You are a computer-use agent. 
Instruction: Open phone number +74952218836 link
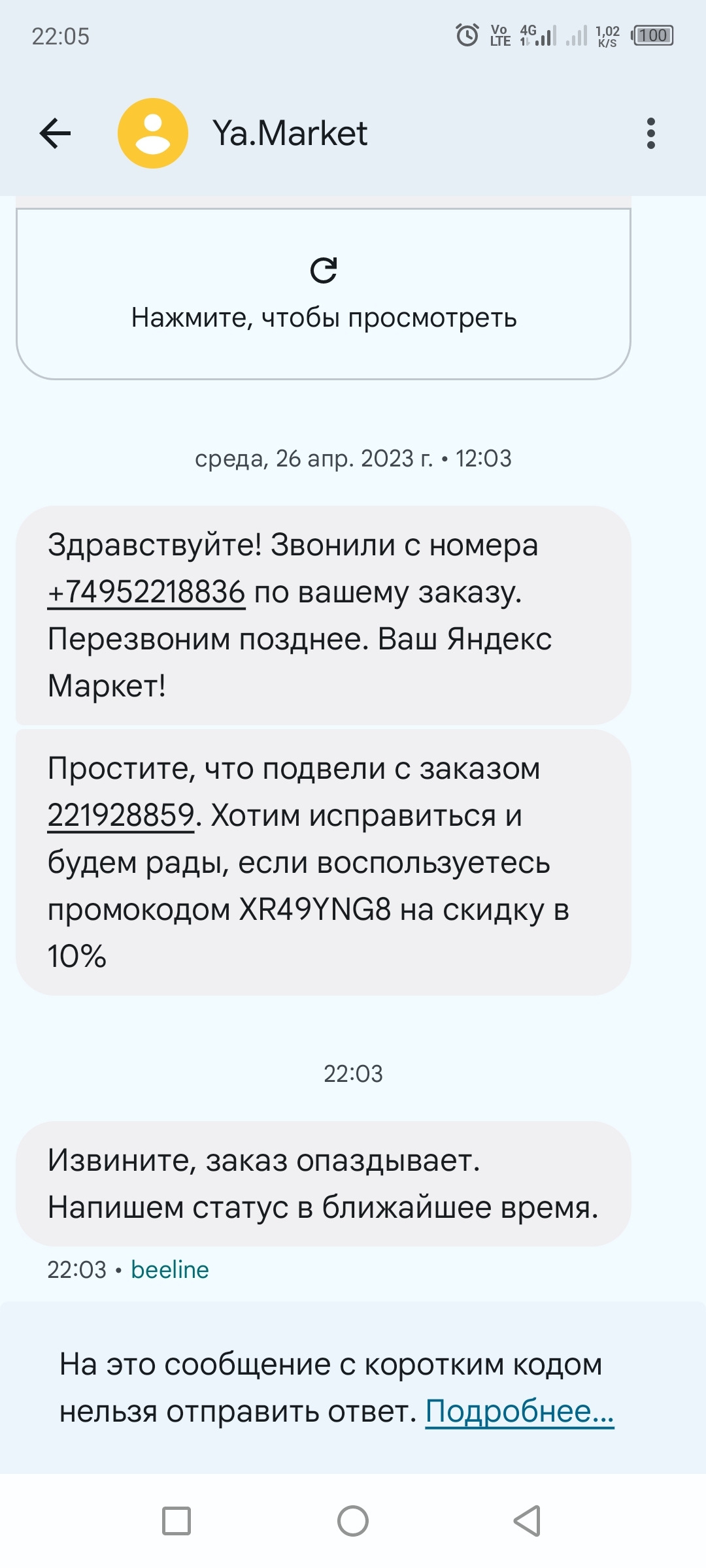tap(146, 593)
